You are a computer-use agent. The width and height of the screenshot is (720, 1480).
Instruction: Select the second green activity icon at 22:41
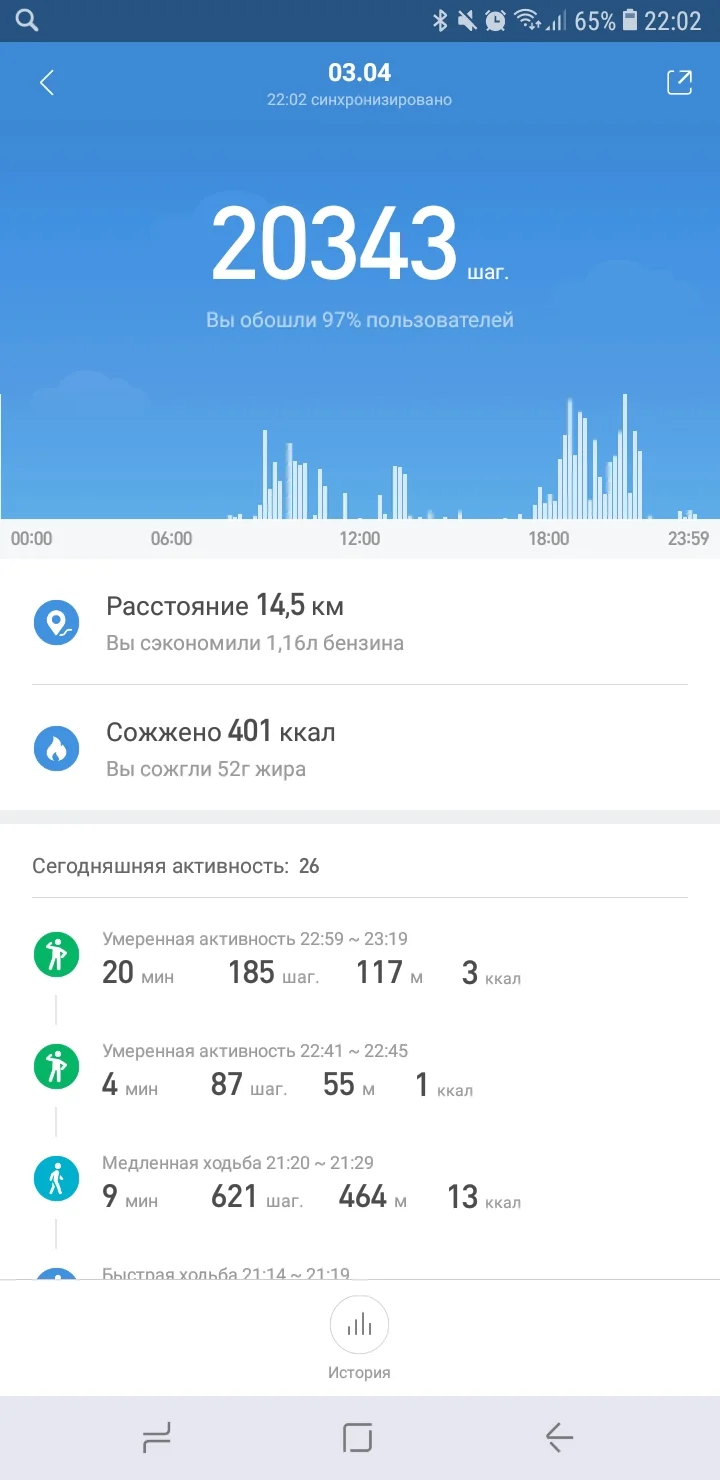point(57,1067)
